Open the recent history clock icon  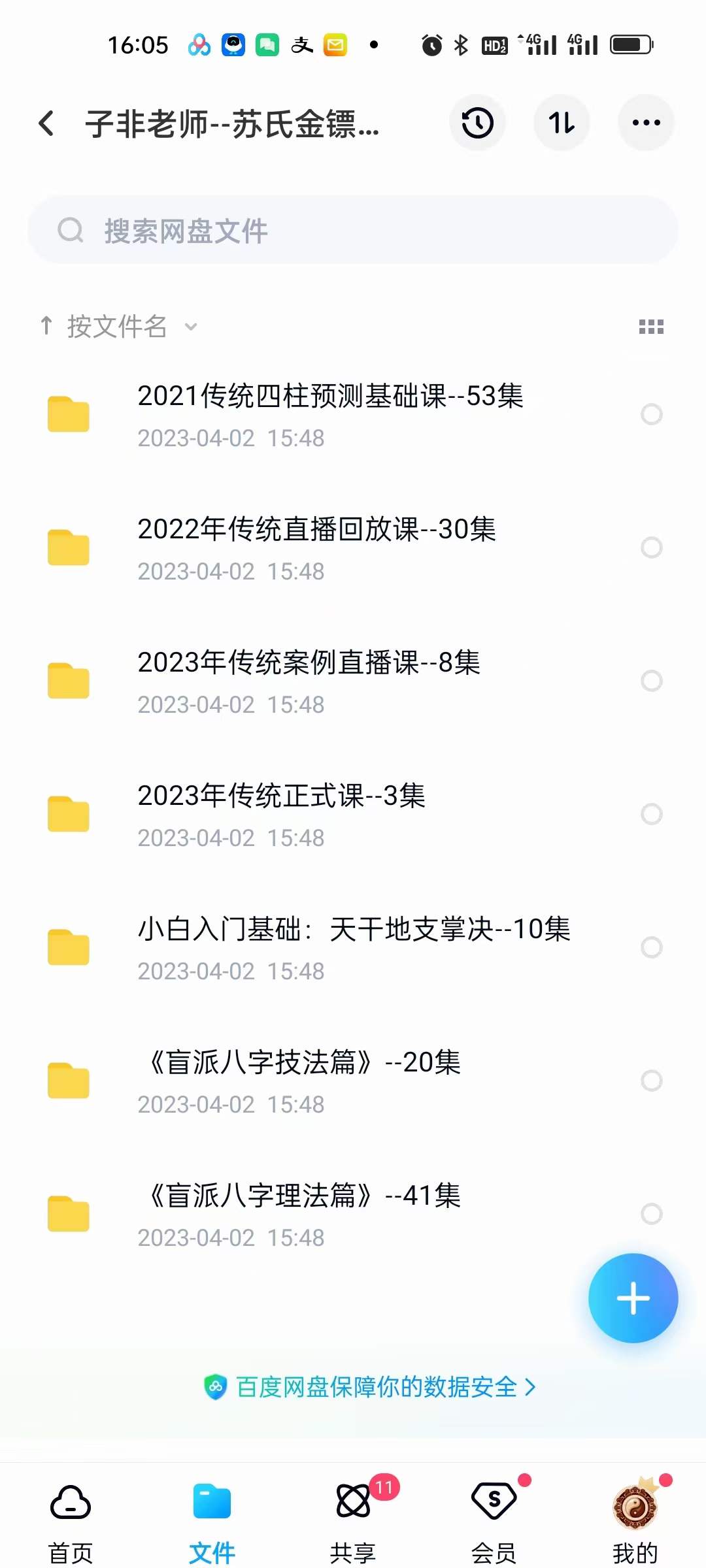point(477,123)
